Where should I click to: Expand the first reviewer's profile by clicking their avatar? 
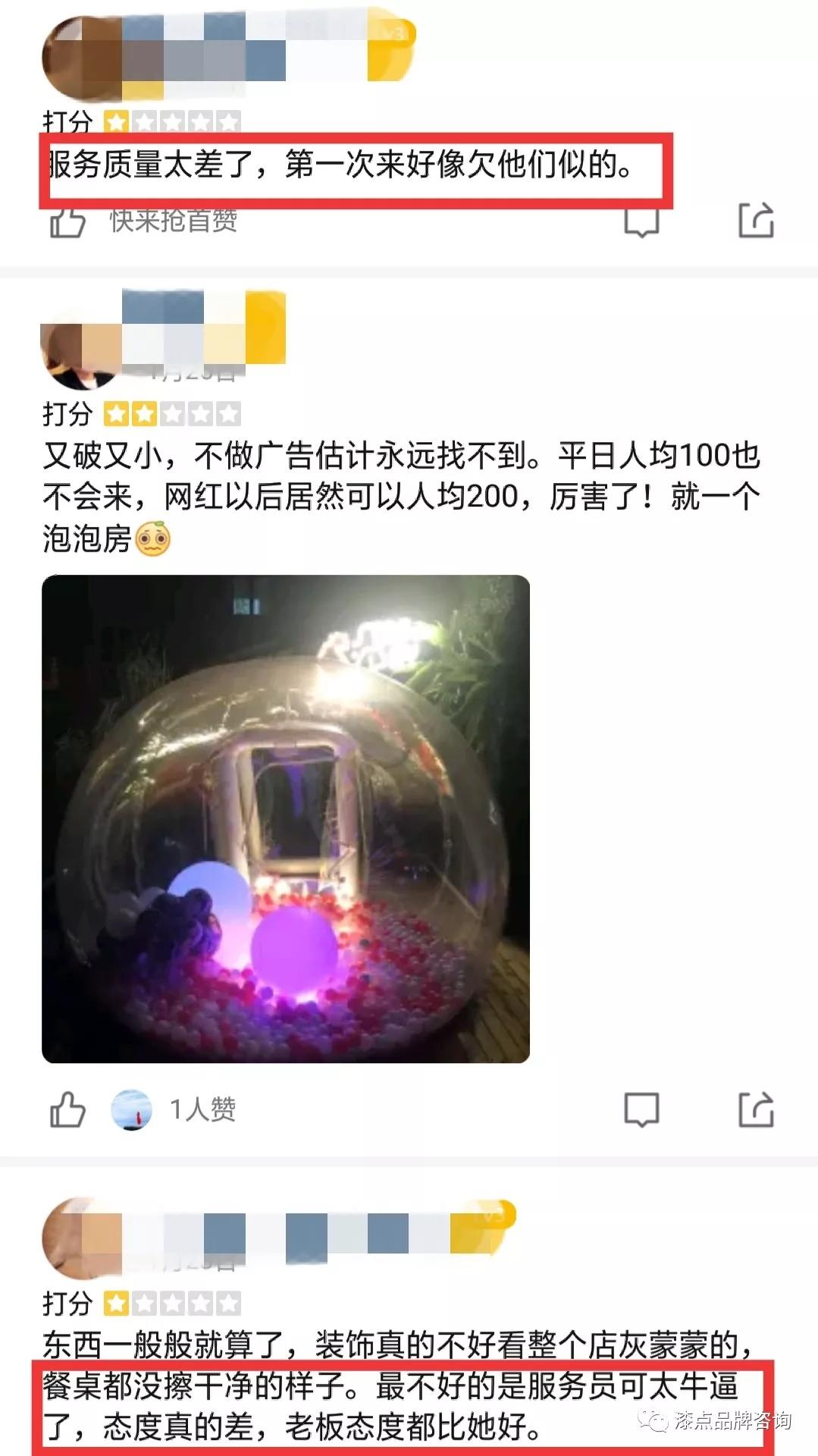coord(76,53)
